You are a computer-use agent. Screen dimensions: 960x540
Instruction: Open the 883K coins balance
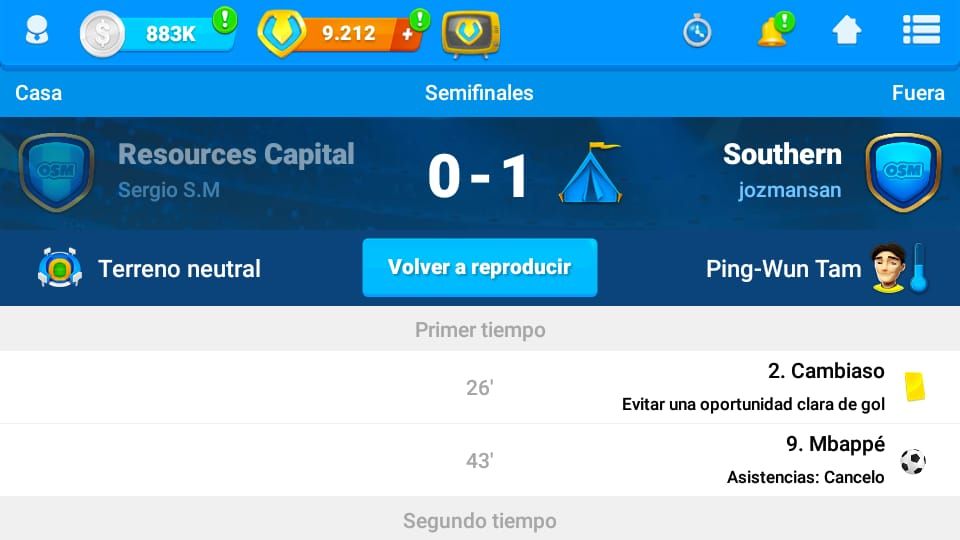(x=160, y=33)
